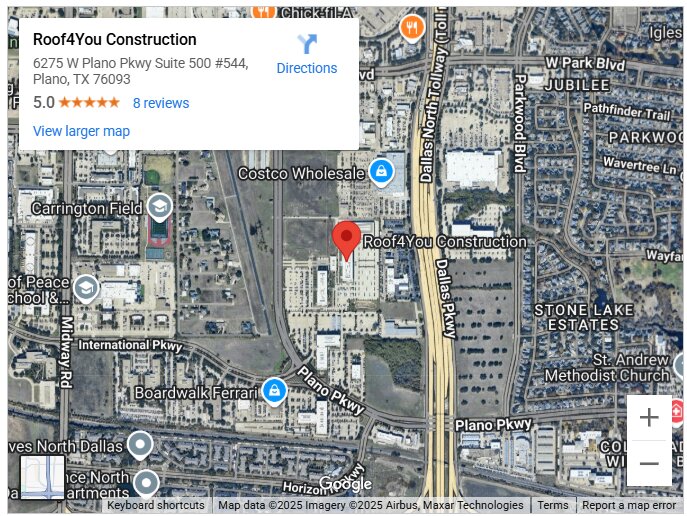
Task: Open Keyboard shortcuts
Action: coord(156,506)
